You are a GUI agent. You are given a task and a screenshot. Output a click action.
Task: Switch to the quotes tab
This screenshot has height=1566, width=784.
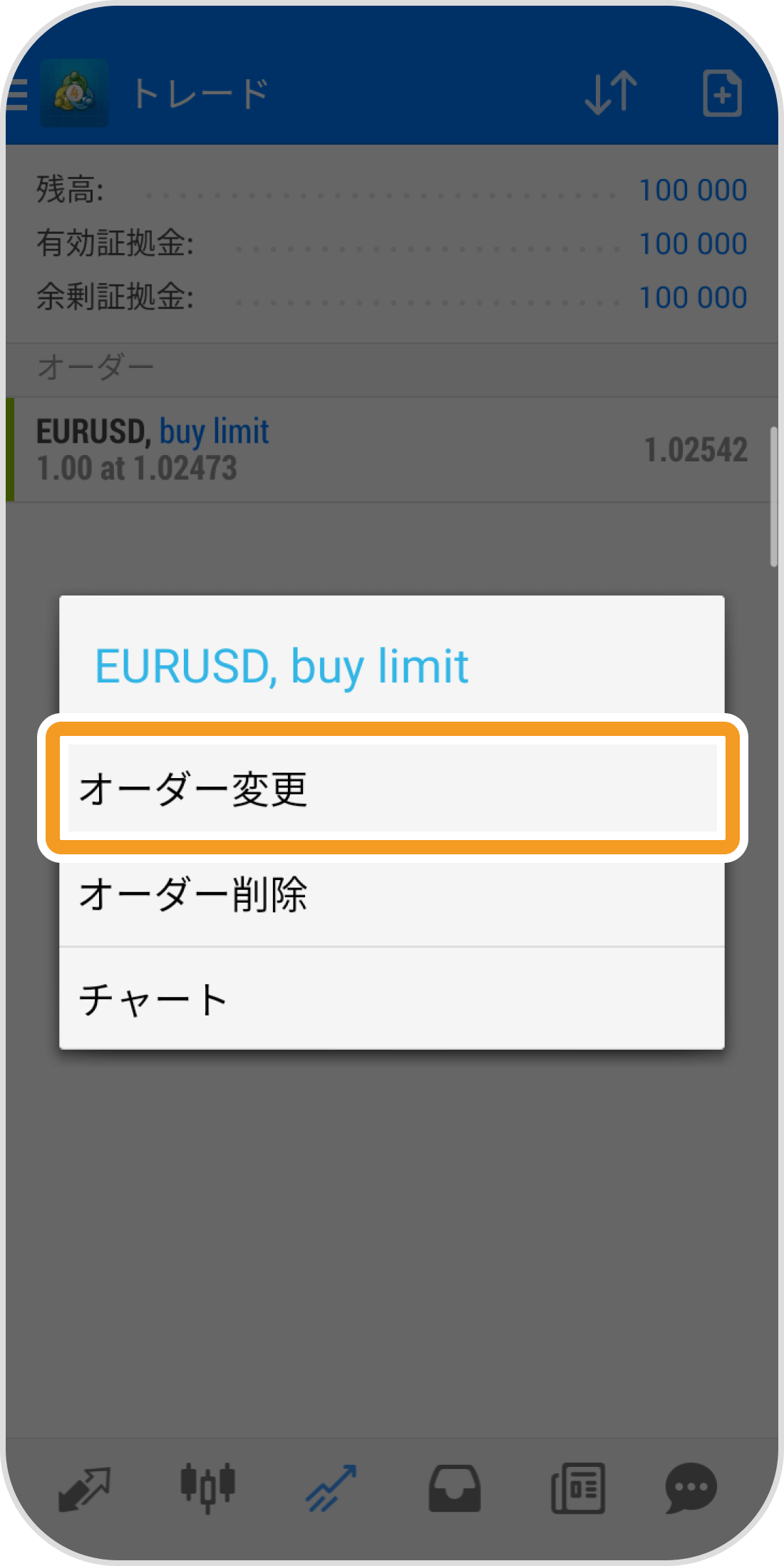[84, 1489]
